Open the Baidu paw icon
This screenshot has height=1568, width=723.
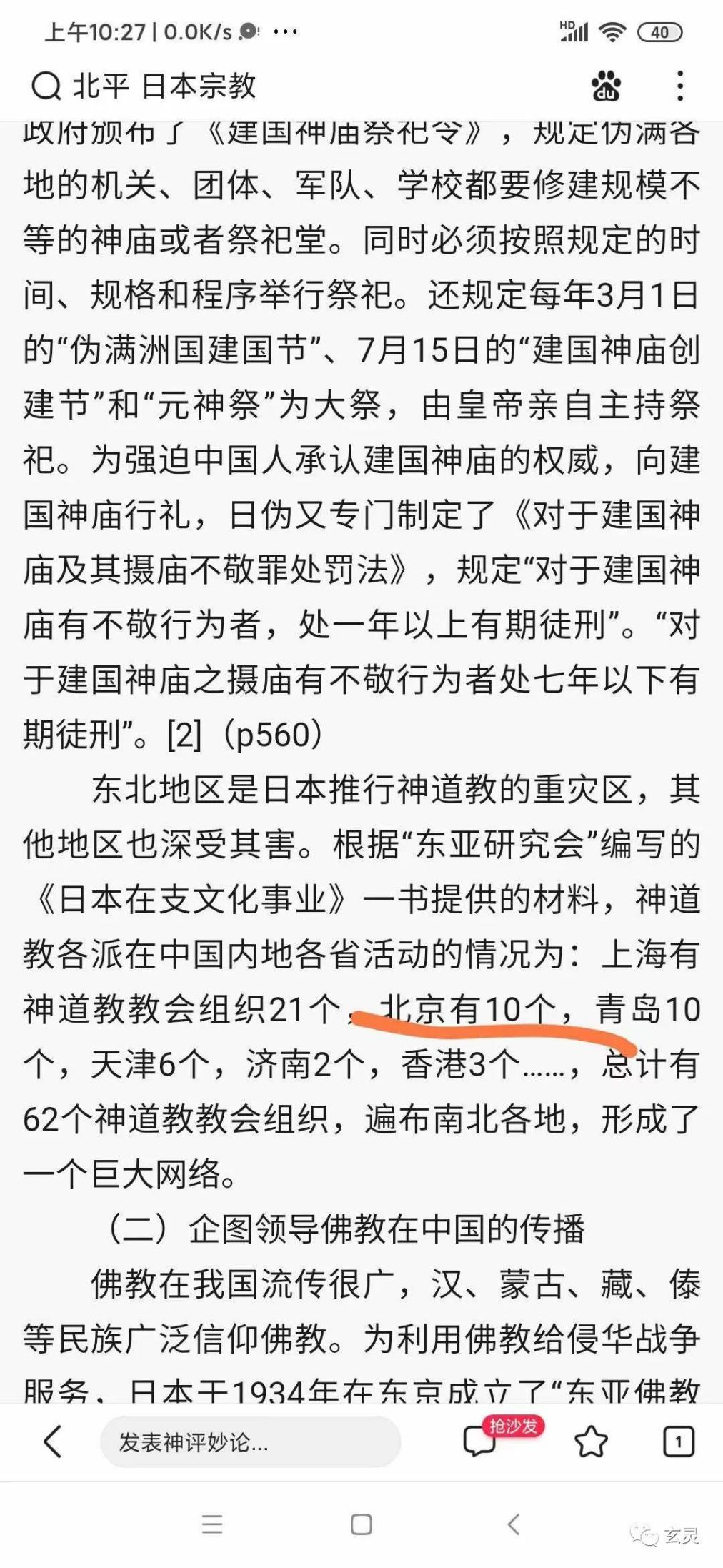point(606,86)
